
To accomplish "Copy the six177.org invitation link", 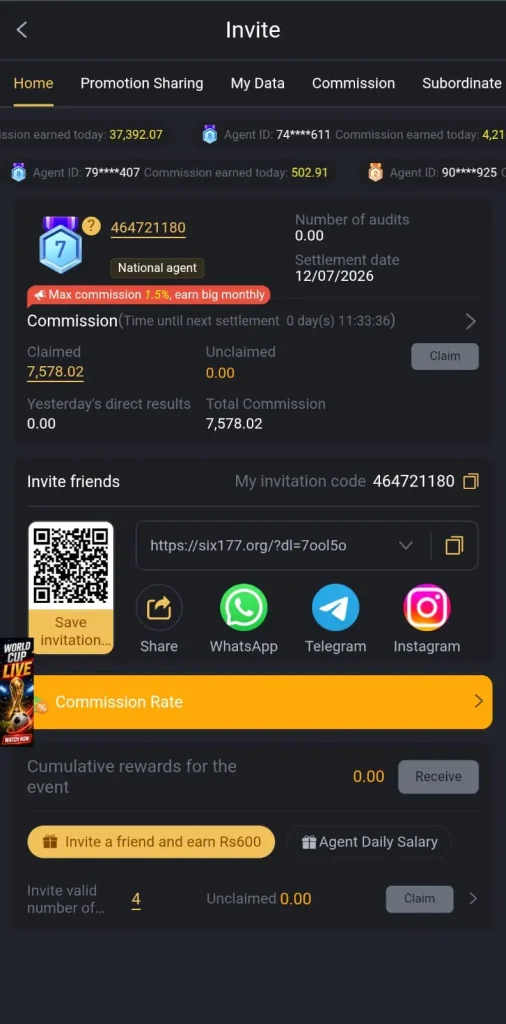I will point(454,545).
